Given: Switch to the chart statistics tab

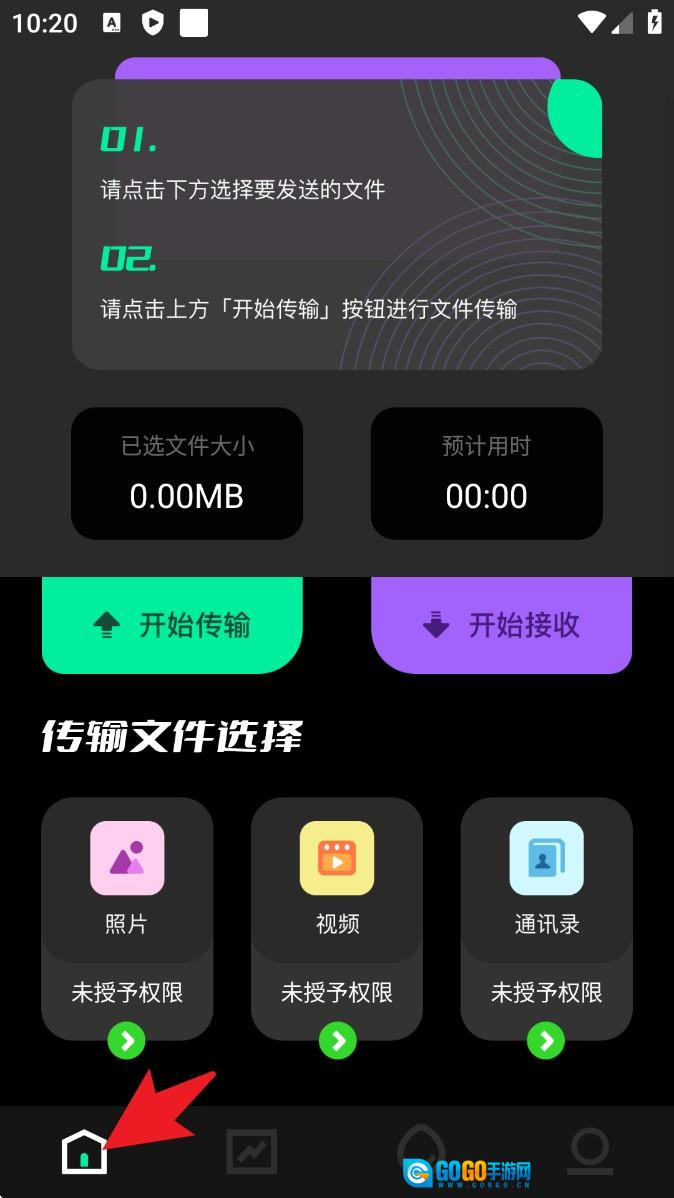Looking at the screenshot, I should [251, 1152].
